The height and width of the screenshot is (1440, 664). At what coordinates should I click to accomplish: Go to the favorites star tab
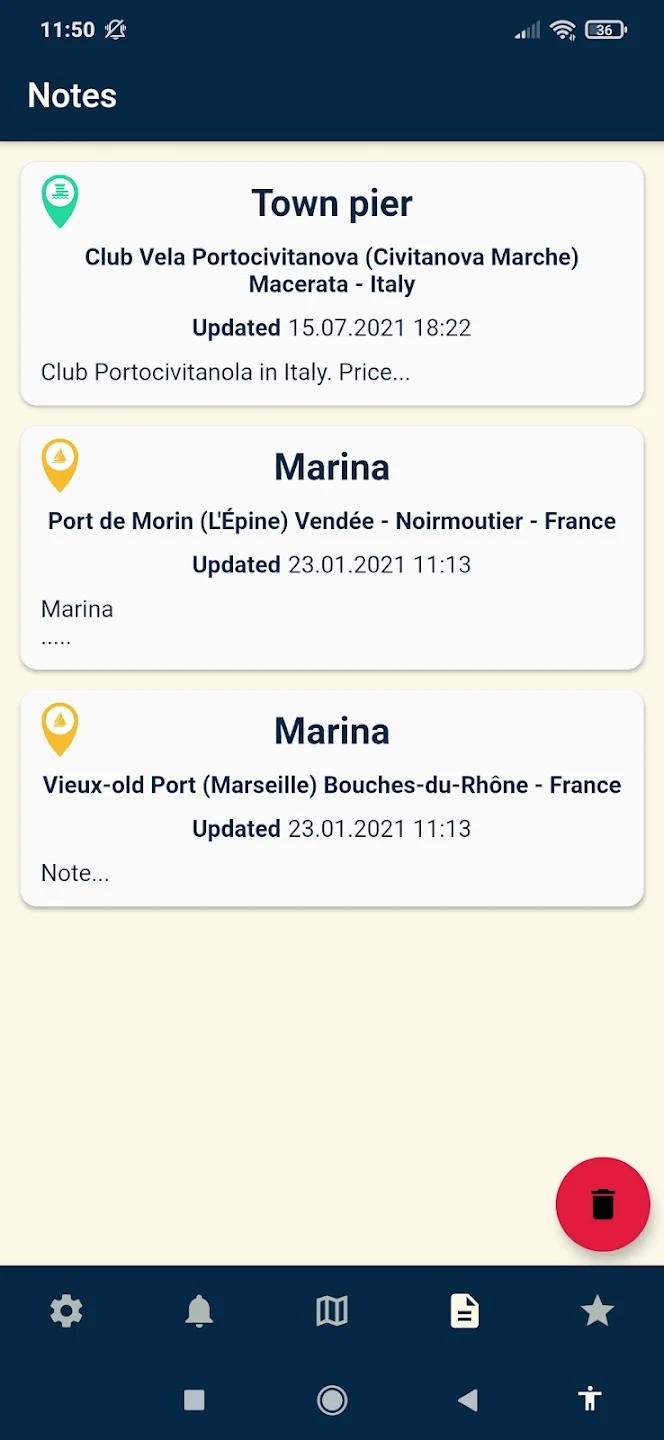click(x=598, y=1310)
